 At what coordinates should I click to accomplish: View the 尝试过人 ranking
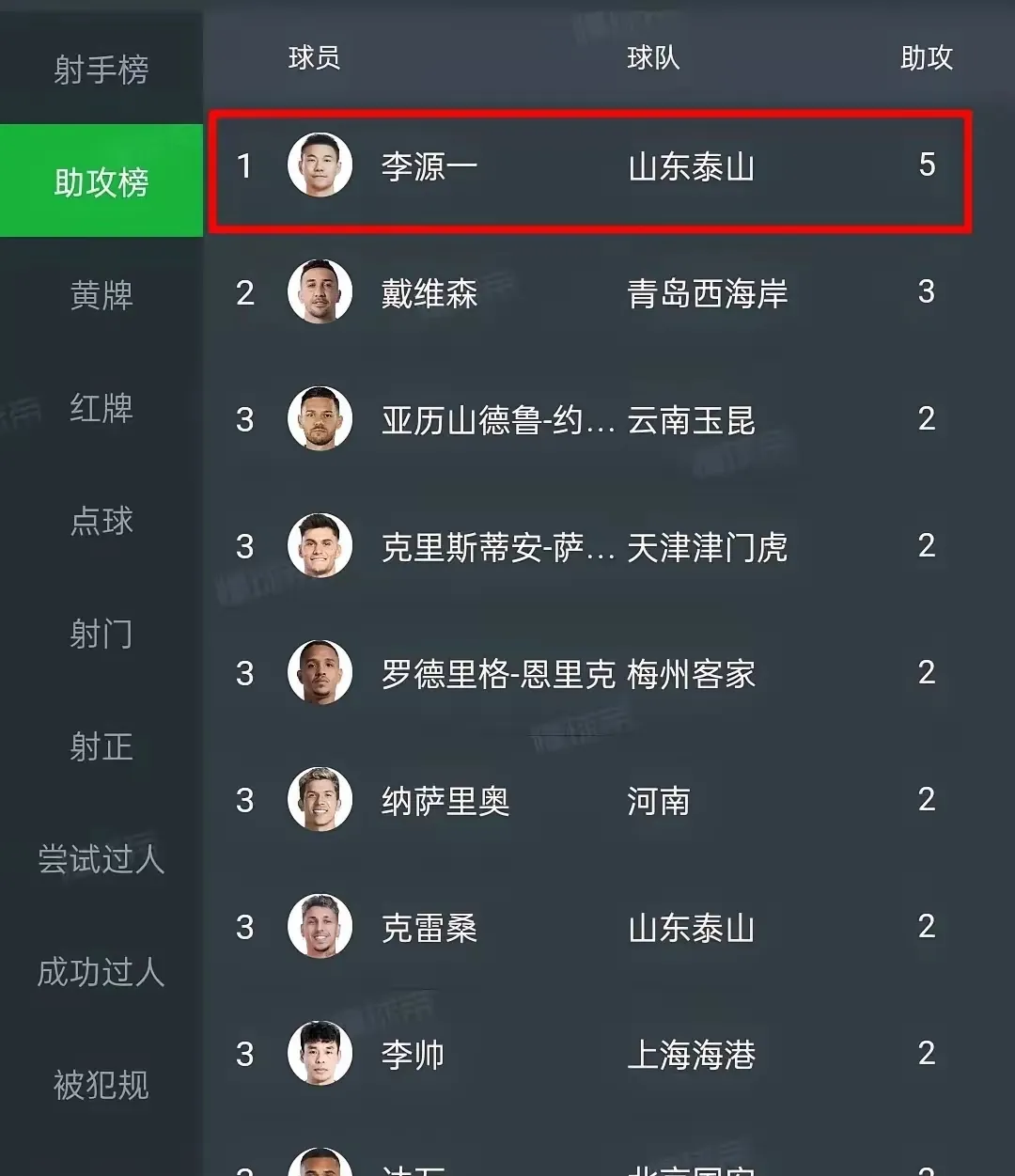click(x=101, y=860)
